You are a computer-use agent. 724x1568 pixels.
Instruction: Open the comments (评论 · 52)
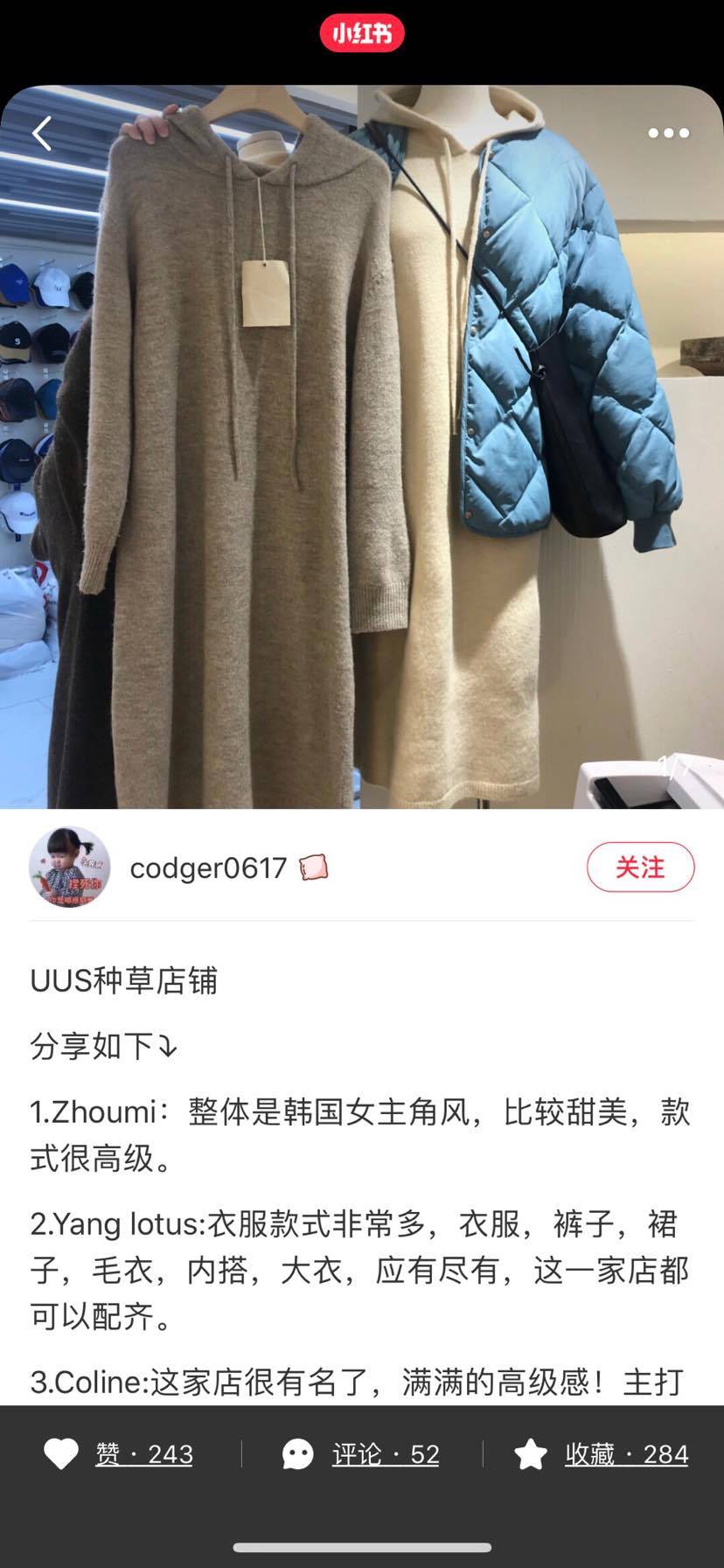(361, 1454)
